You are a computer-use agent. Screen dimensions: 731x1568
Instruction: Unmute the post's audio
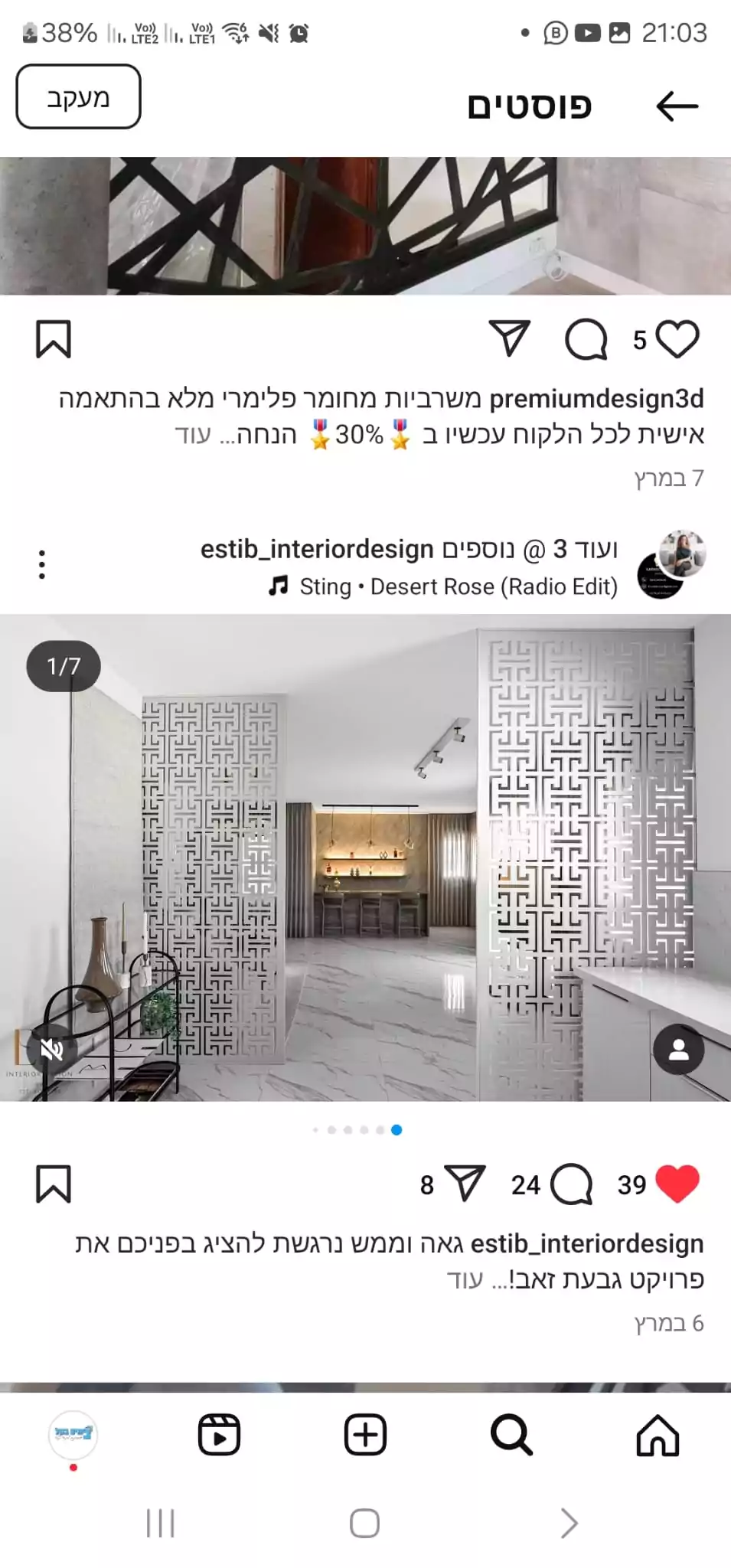pyautogui.click(x=51, y=1049)
